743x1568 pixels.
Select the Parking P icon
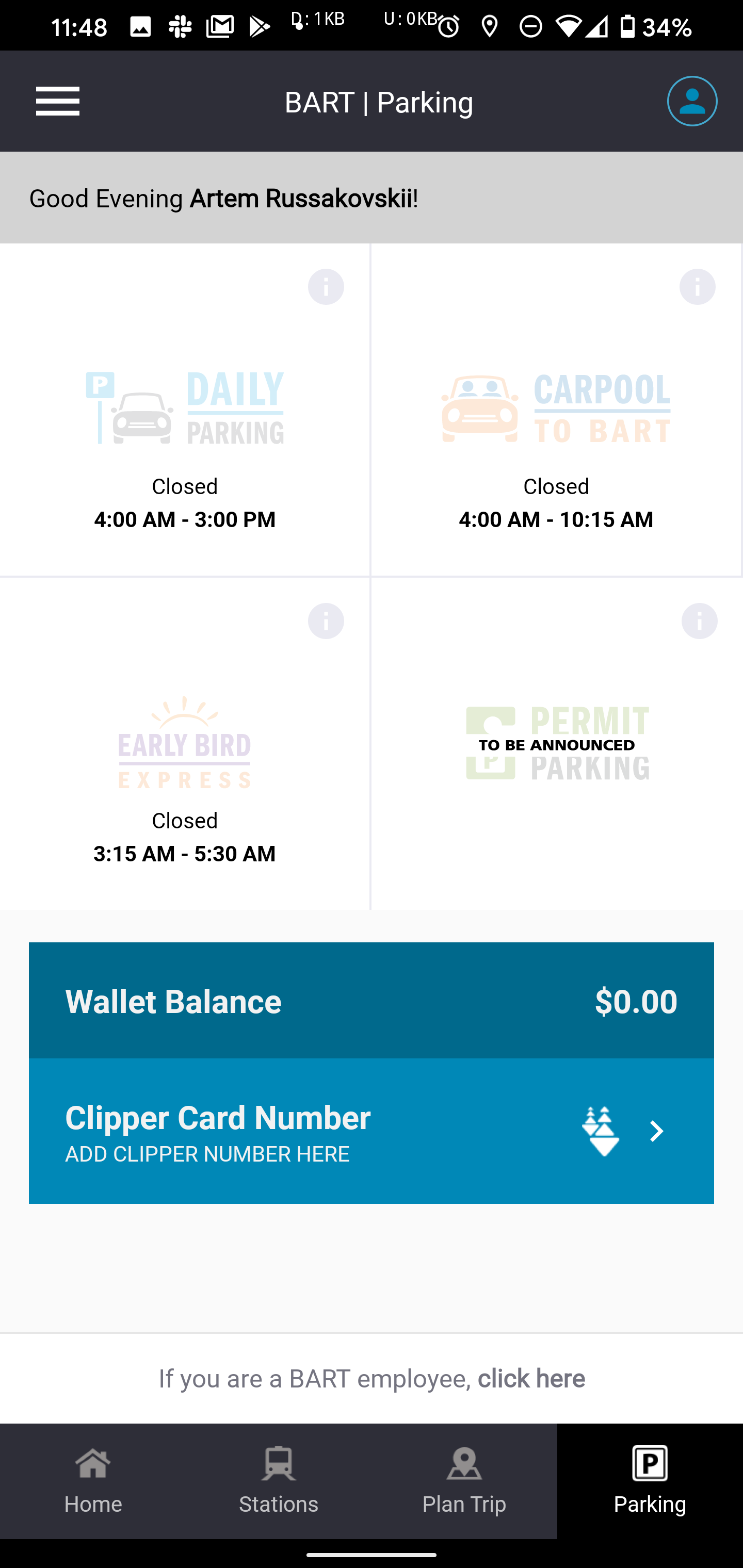(650, 1463)
